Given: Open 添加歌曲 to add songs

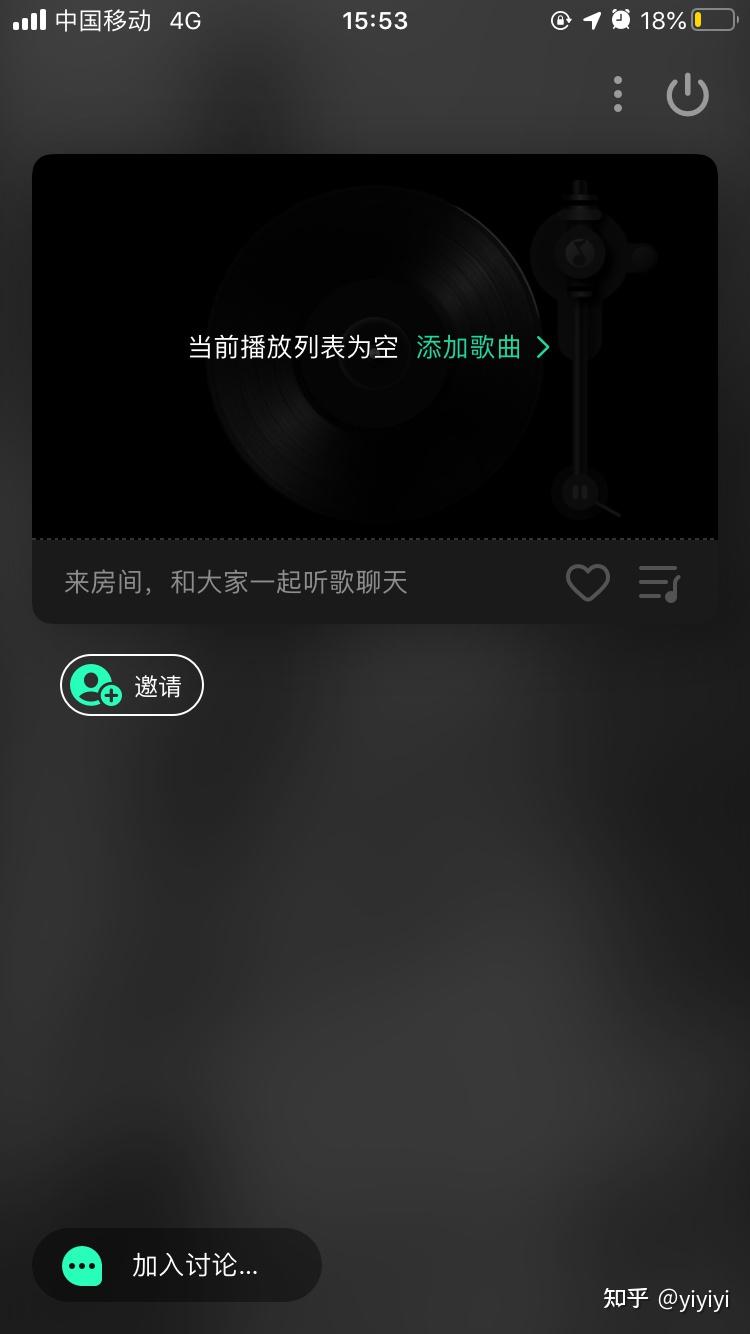Looking at the screenshot, I should 483,347.
